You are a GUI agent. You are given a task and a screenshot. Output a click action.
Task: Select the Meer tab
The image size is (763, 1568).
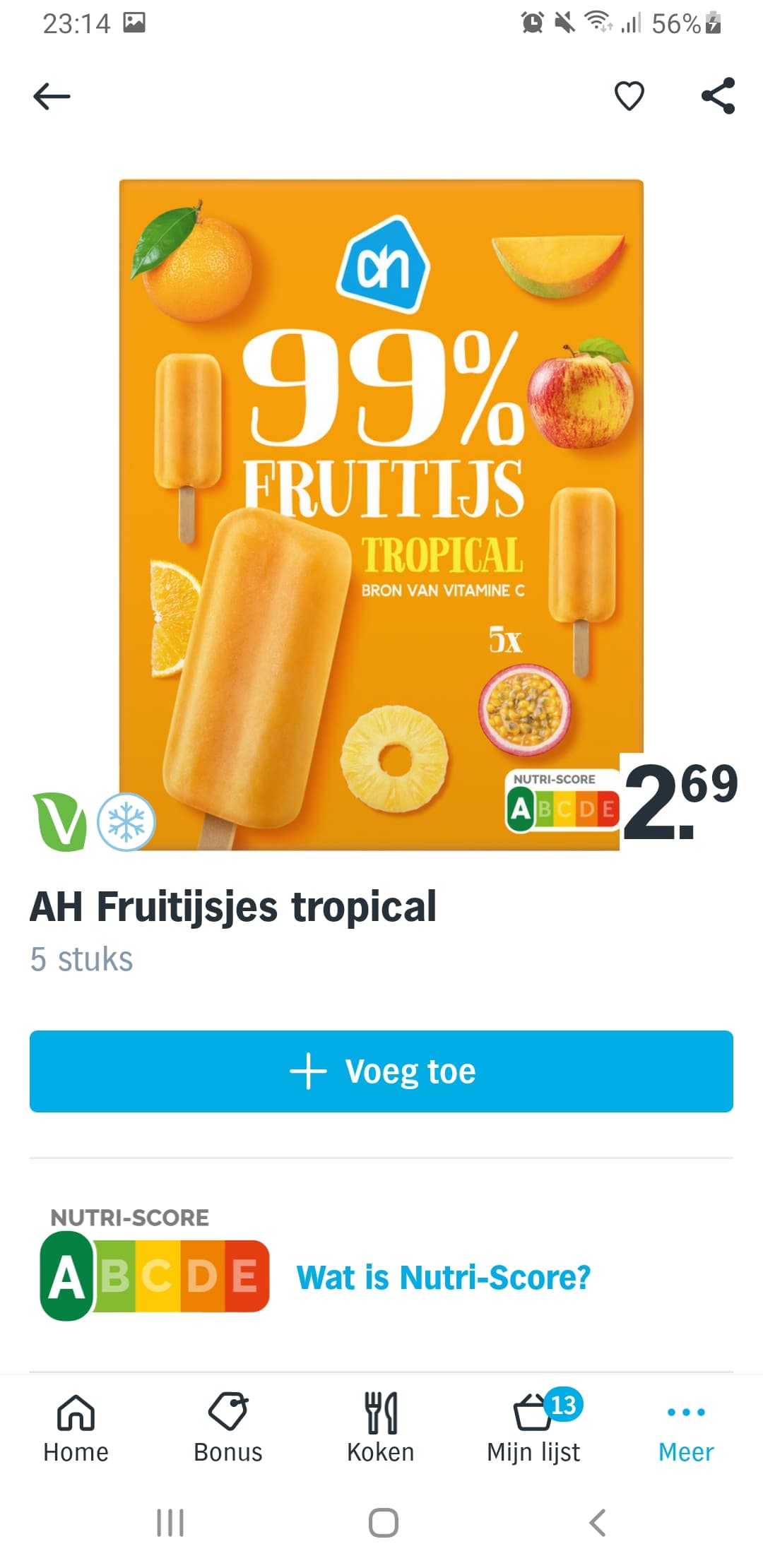click(686, 1427)
